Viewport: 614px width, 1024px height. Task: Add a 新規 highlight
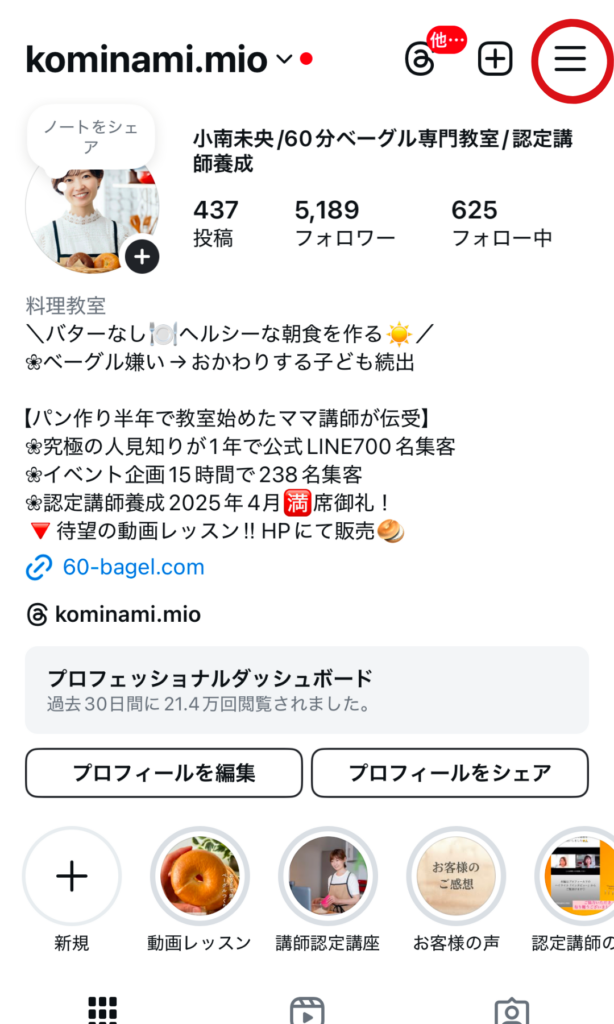[x=72, y=877]
